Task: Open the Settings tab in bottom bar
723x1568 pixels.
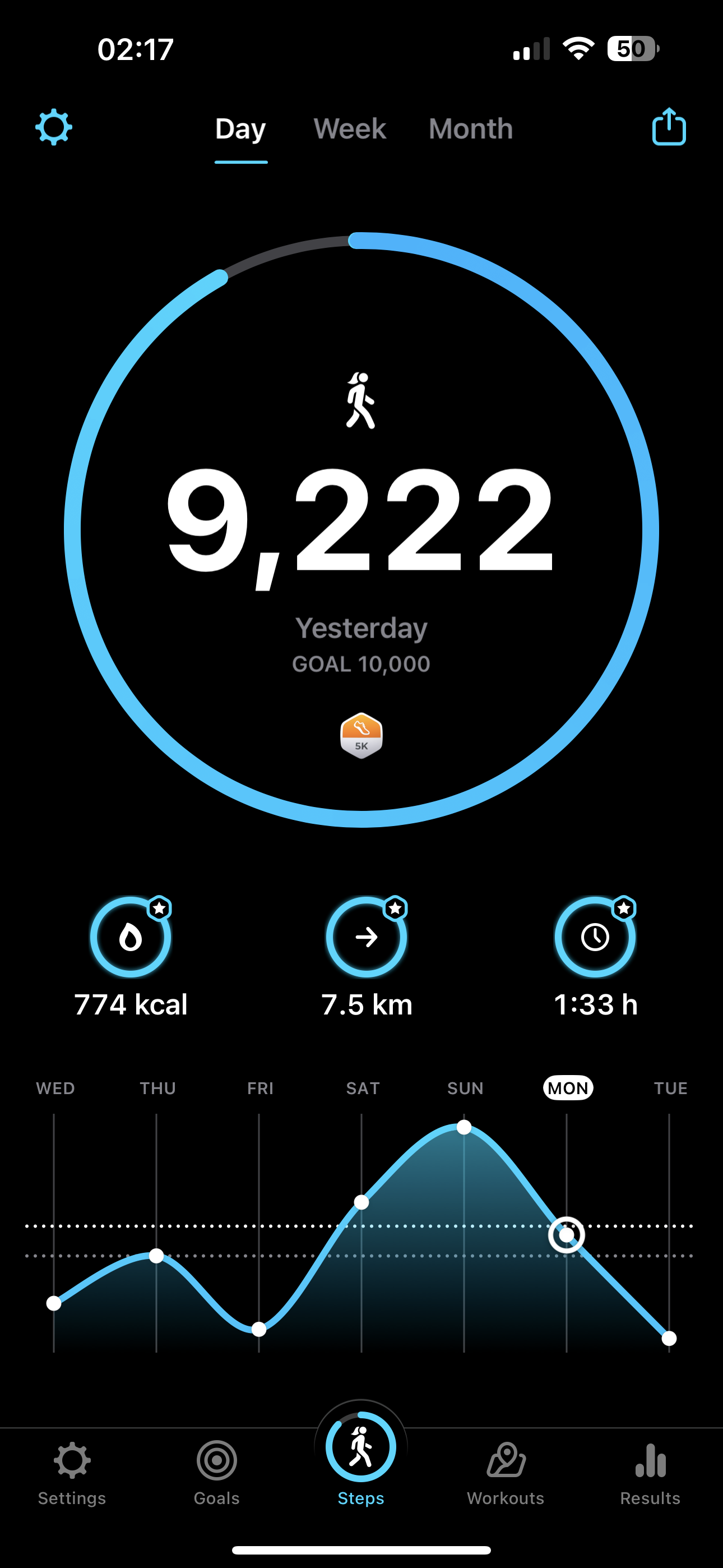Action: tap(72, 1473)
